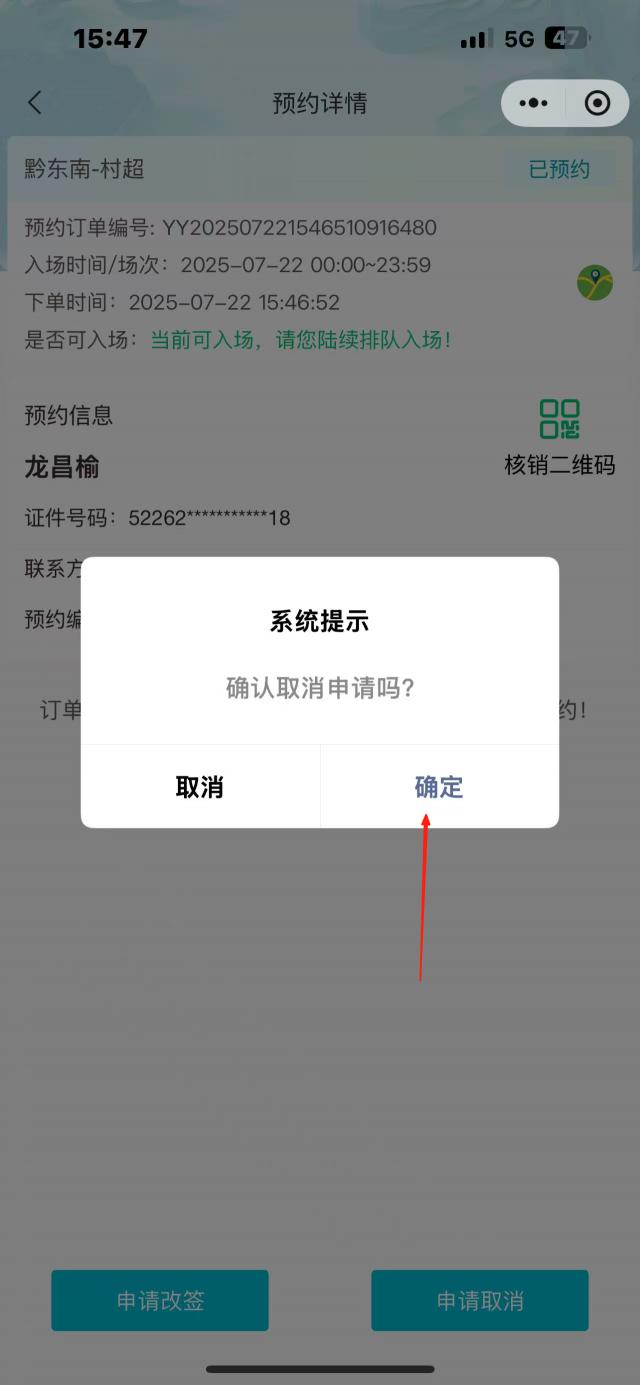Open the mini program more menu
This screenshot has width=640, height=1385.
tap(534, 103)
